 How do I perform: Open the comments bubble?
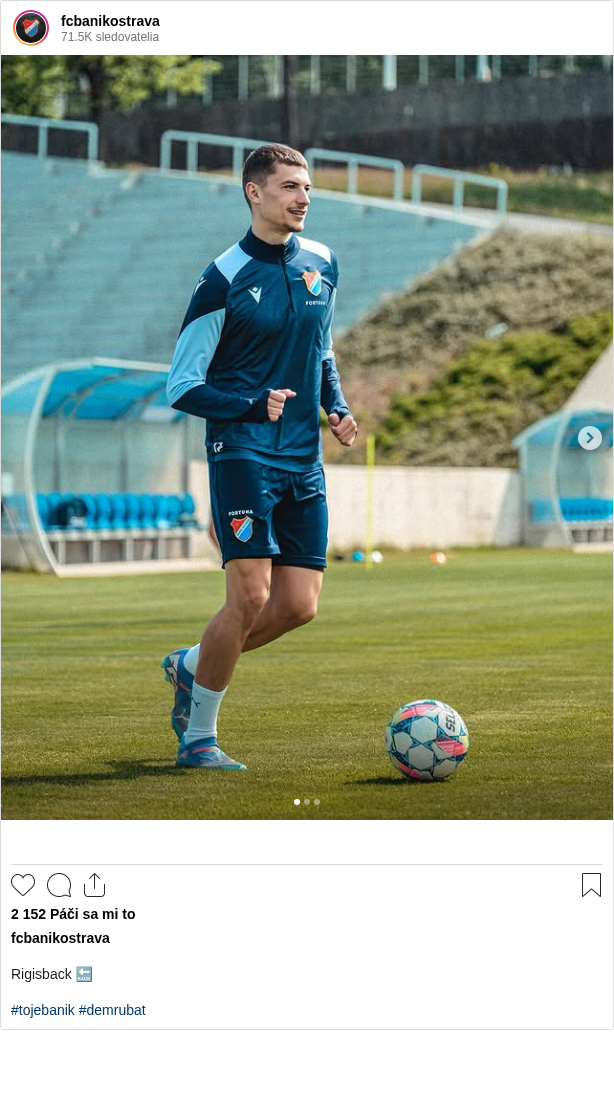[x=59, y=885]
